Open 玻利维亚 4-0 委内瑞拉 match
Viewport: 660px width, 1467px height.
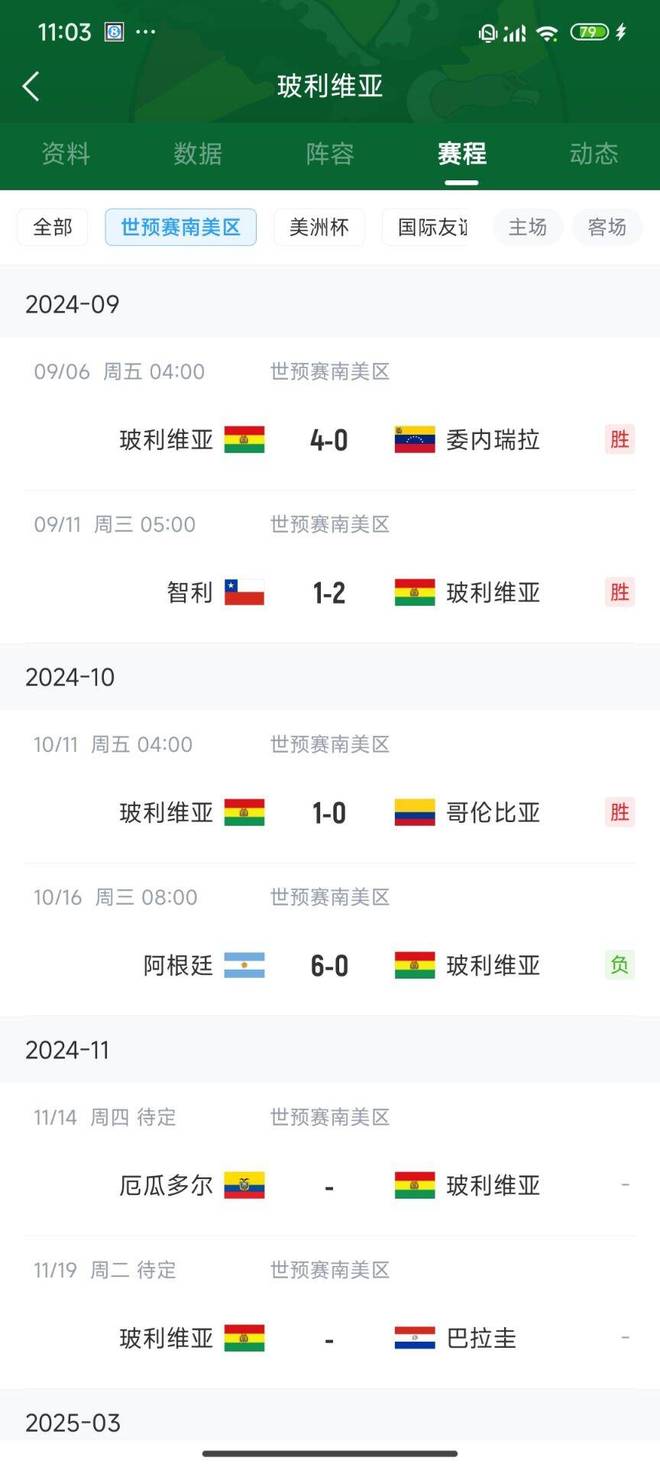329,439
